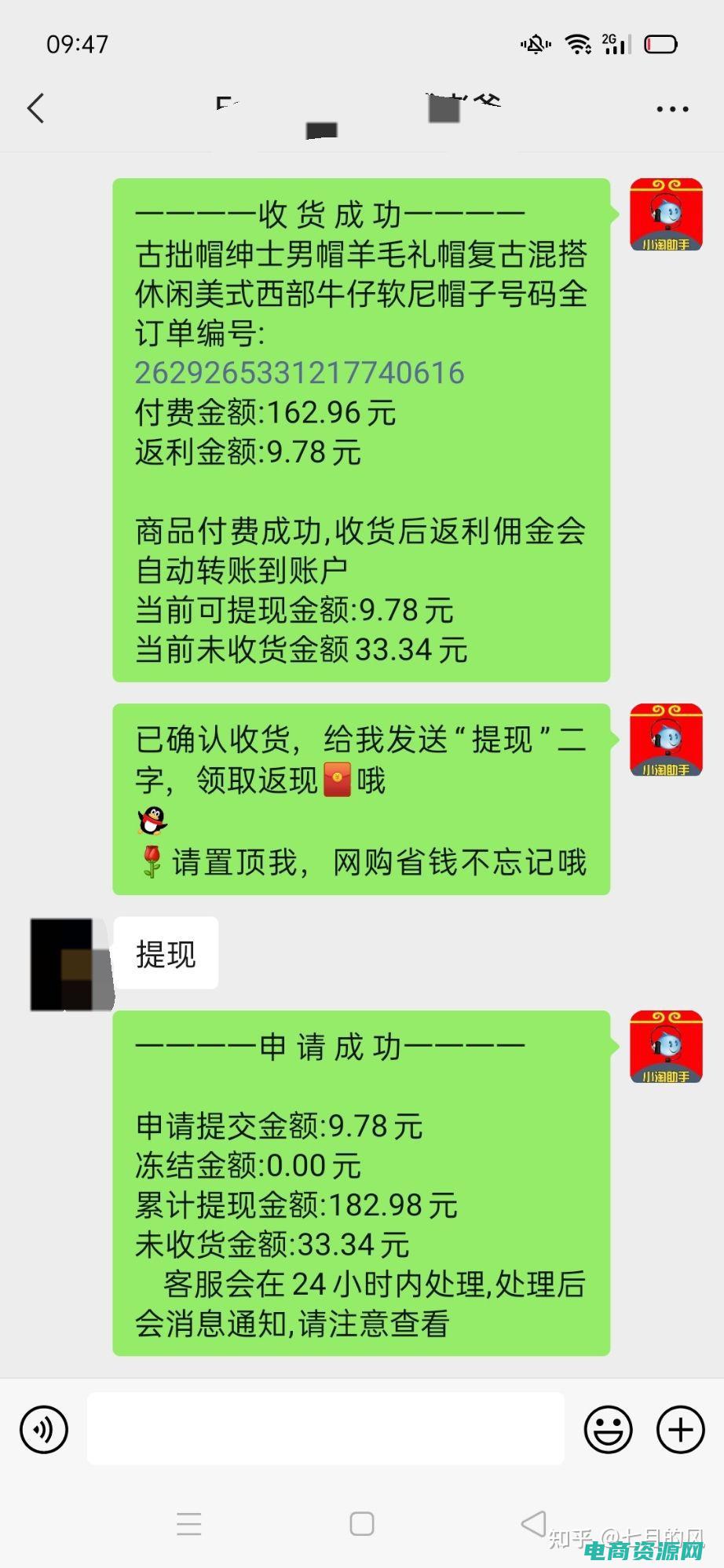The width and height of the screenshot is (724, 1568).
Task: Tap order number 2629265331217740616
Action: coord(299,373)
